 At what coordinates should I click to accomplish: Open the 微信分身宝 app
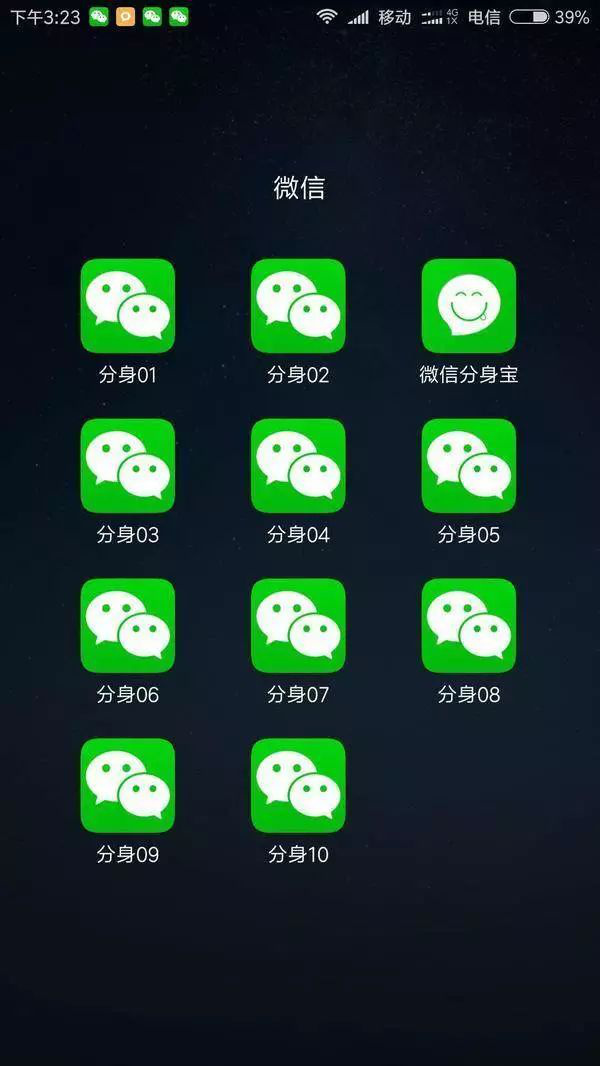469,306
